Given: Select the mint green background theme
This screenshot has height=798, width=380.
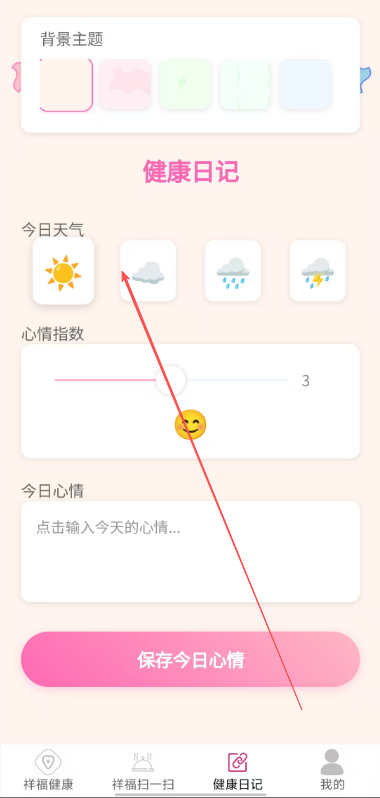Looking at the screenshot, I should 245,84.
